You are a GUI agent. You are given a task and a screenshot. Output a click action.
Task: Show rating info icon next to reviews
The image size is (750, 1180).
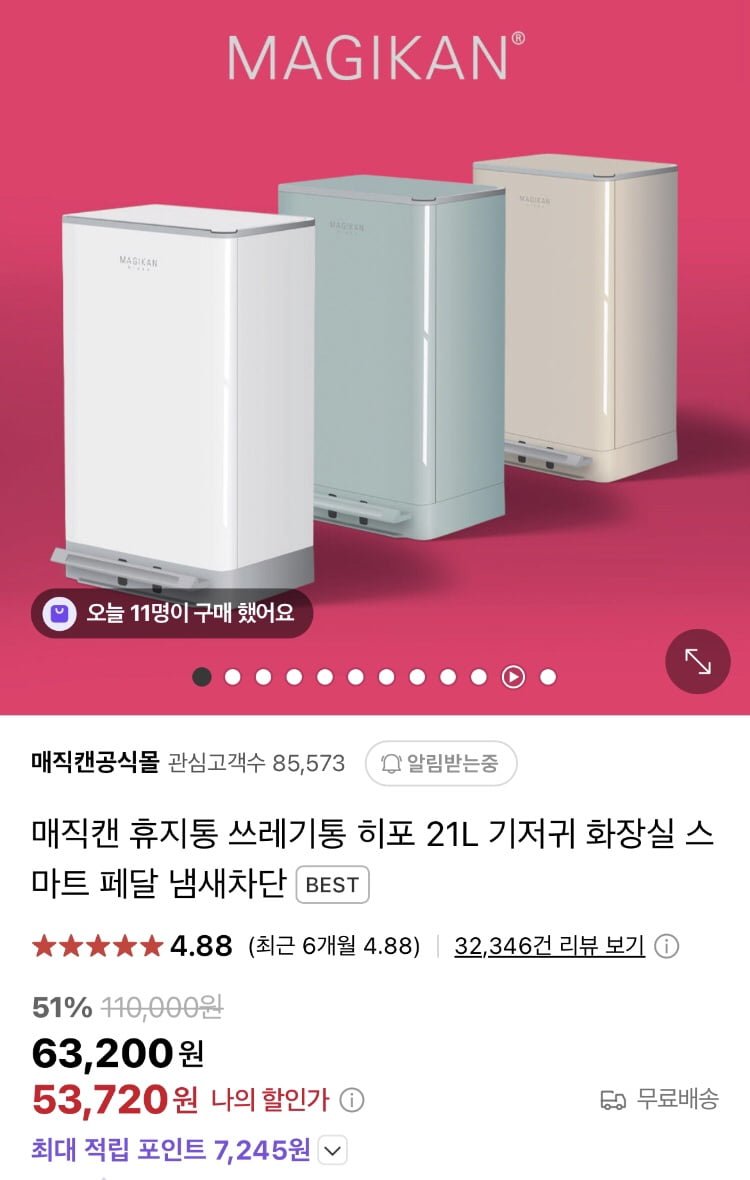point(667,946)
